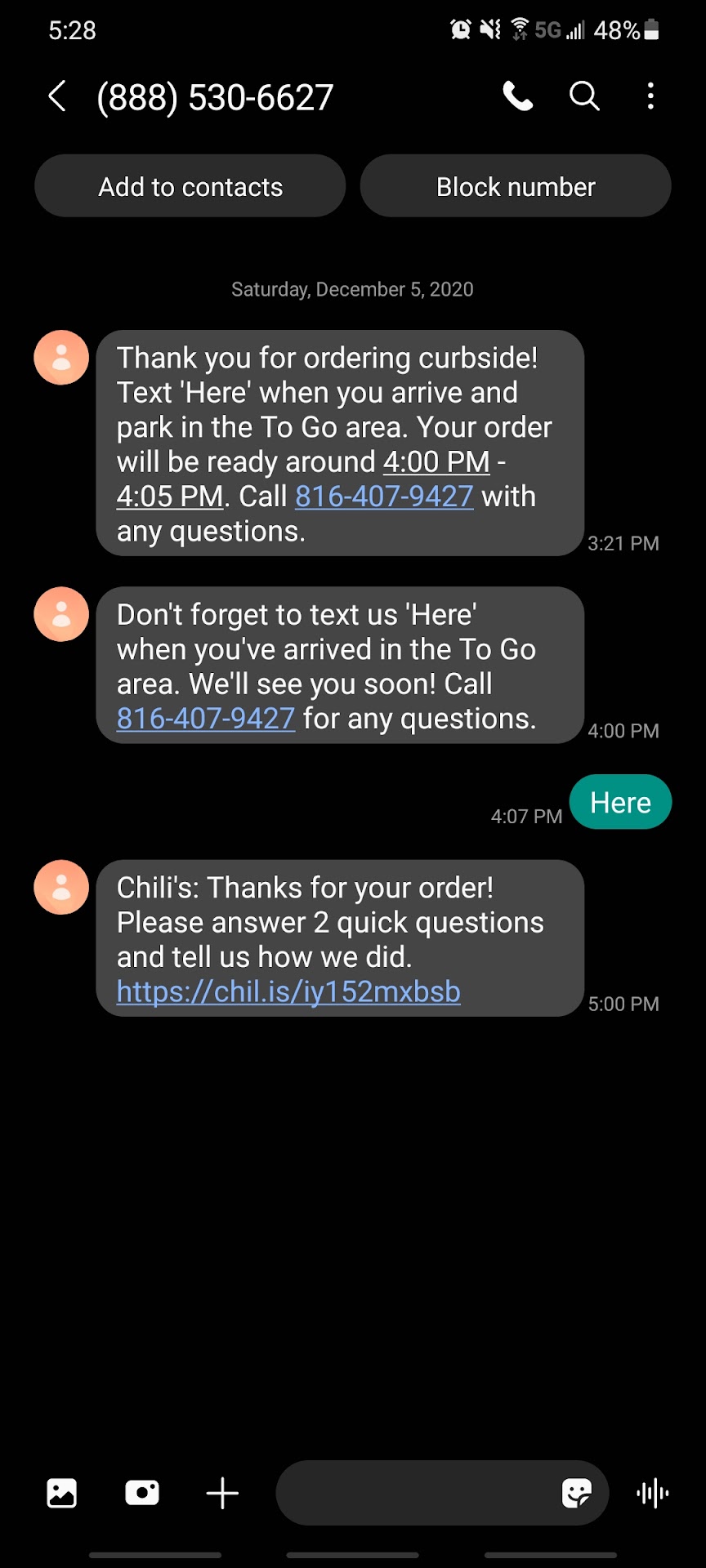Image resolution: width=706 pixels, height=1568 pixels.
Task: Add this number to contacts
Action: tap(190, 186)
